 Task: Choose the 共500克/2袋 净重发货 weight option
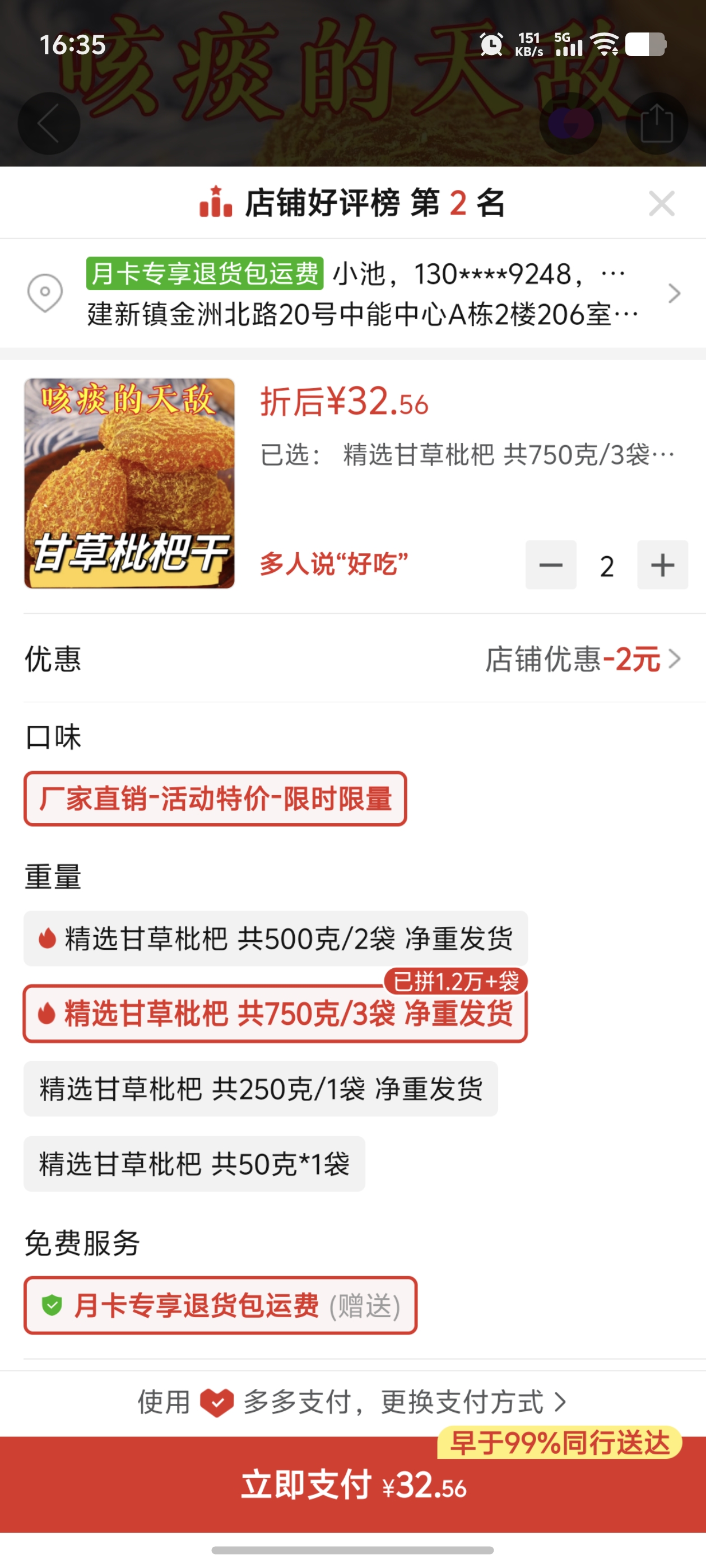pyautogui.click(x=275, y=938)
